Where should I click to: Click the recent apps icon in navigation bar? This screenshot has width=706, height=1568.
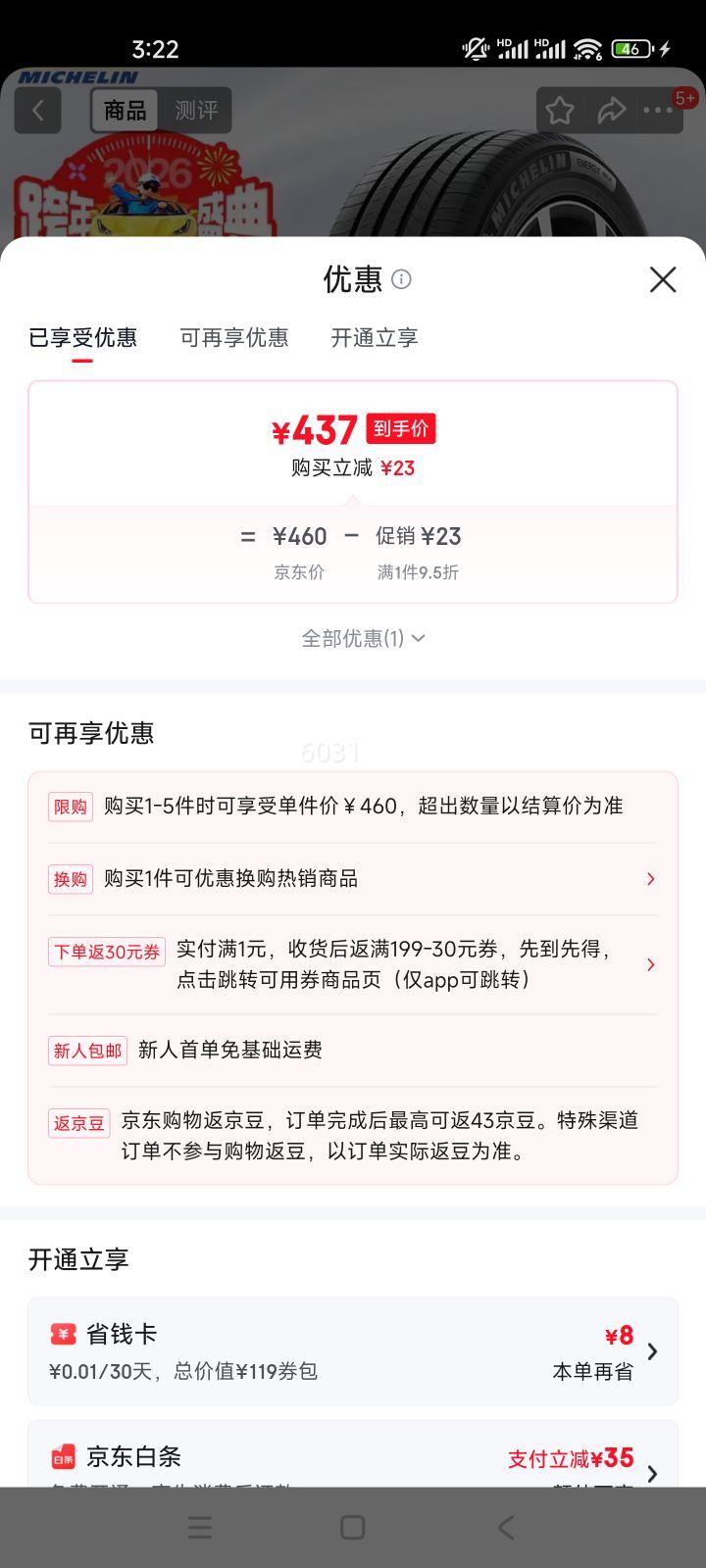coord(199,1527)
